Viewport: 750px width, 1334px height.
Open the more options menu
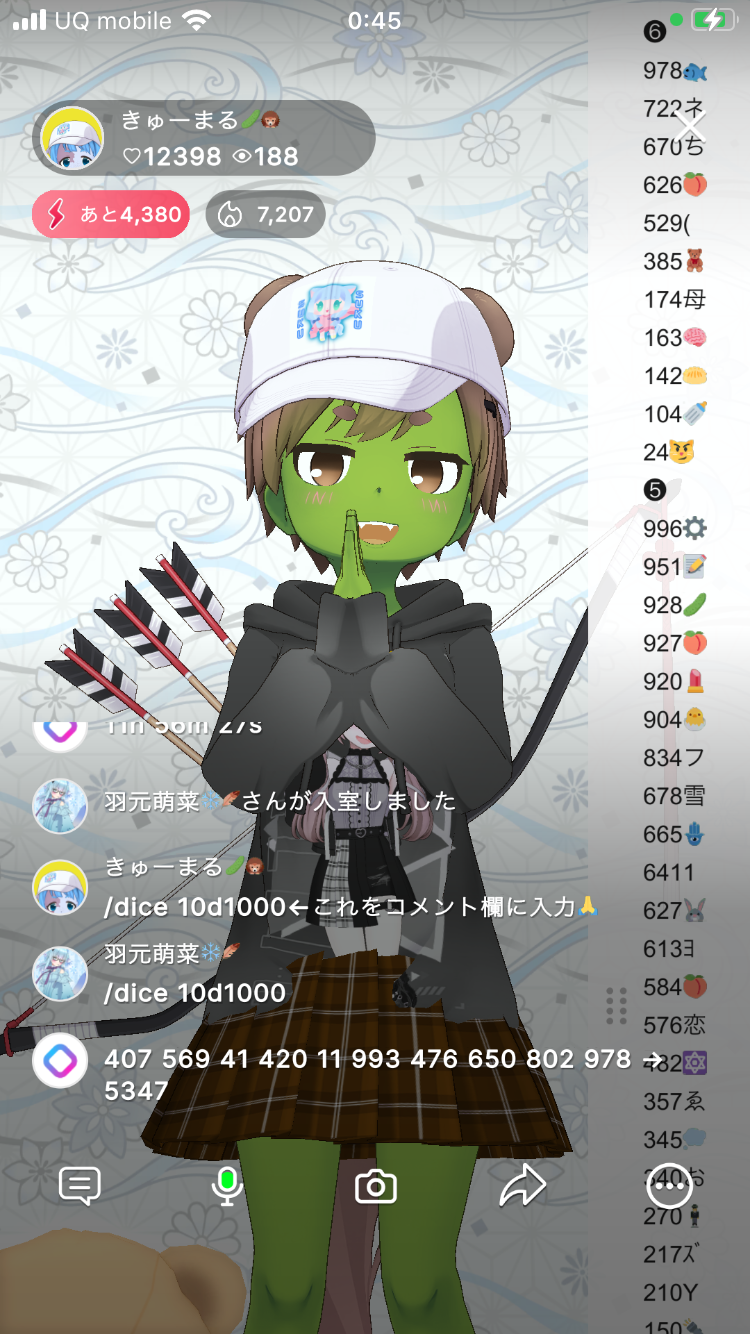[x=669, y=1186]
